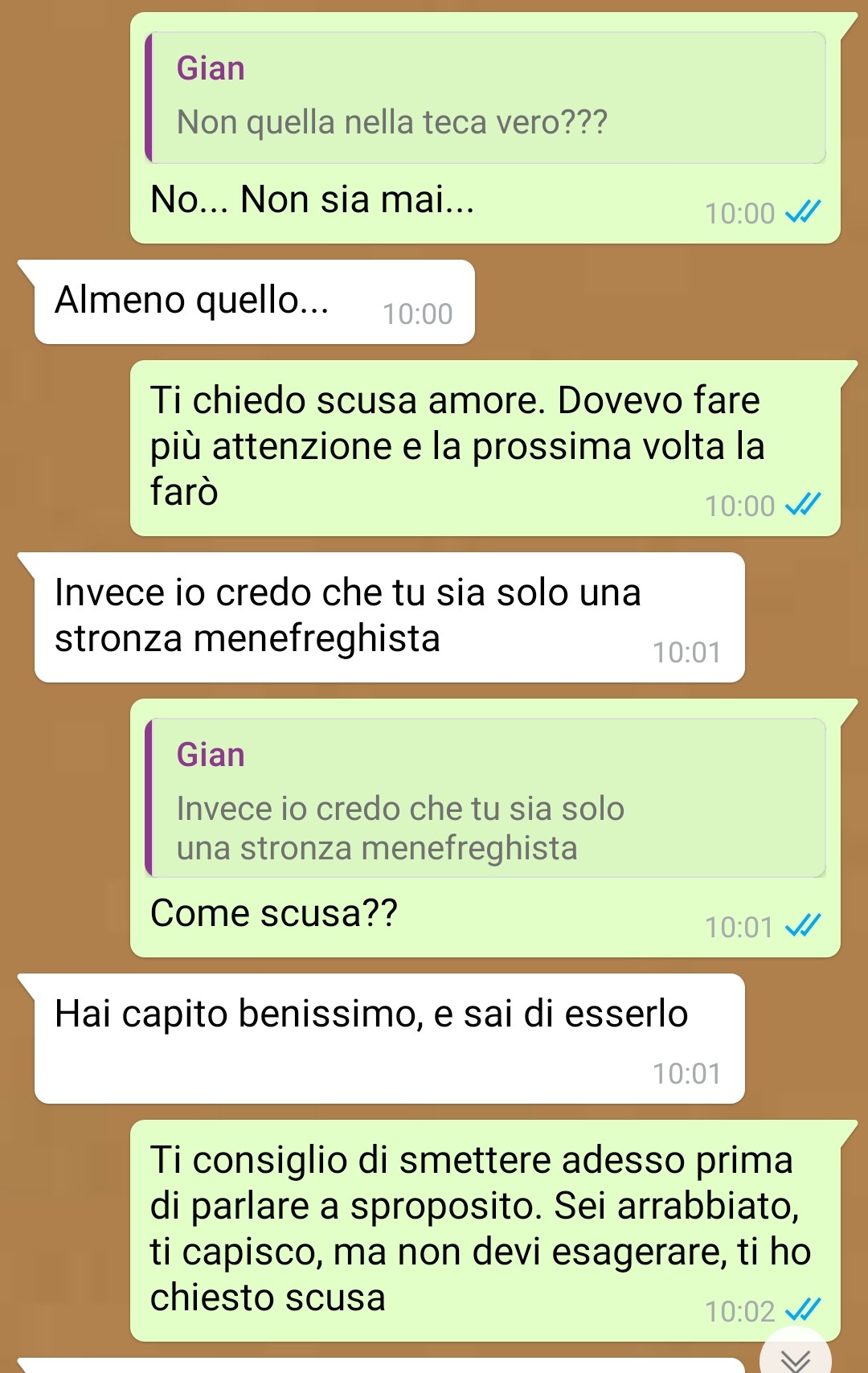Jump to latest messages with scroll-down button

click(796, 1355)
